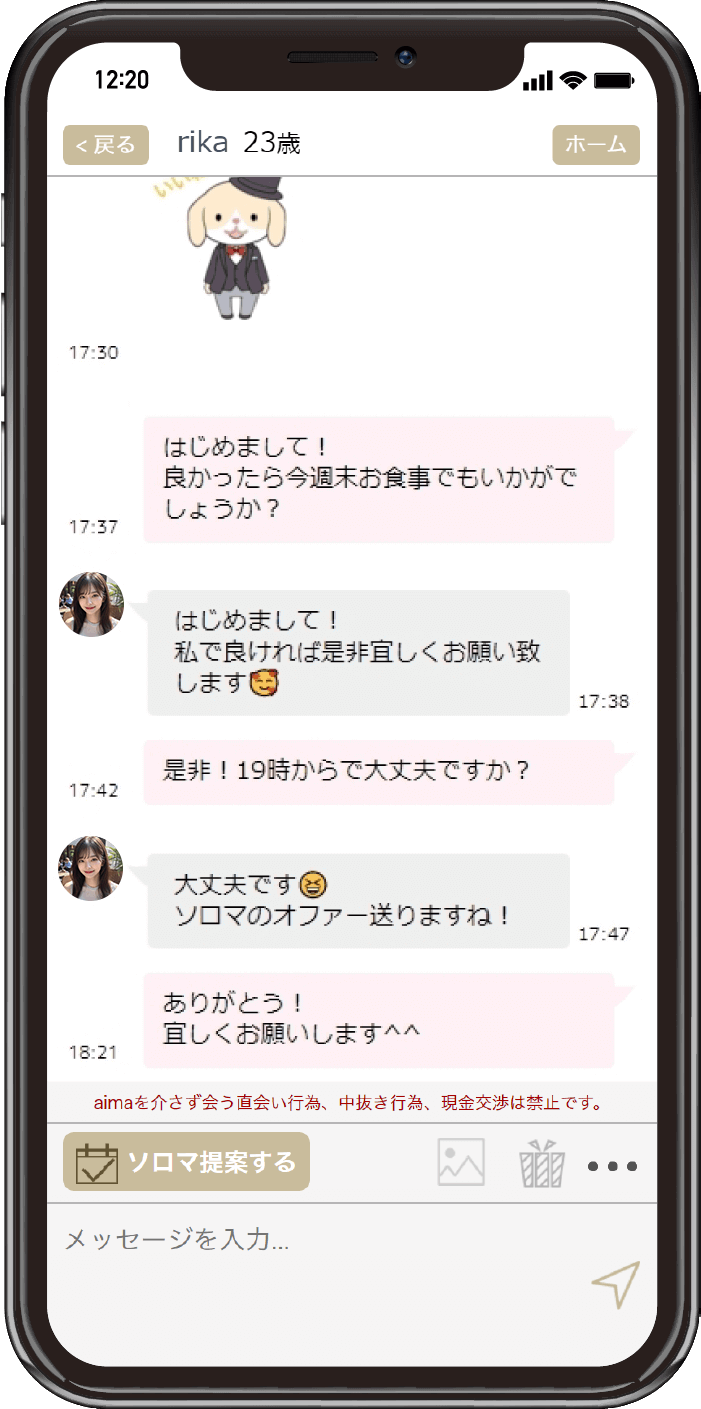701x1409 pixels.
Task: Send the message with the paper plane icon
Action: pyautogui.click(x=615, y=1285)
